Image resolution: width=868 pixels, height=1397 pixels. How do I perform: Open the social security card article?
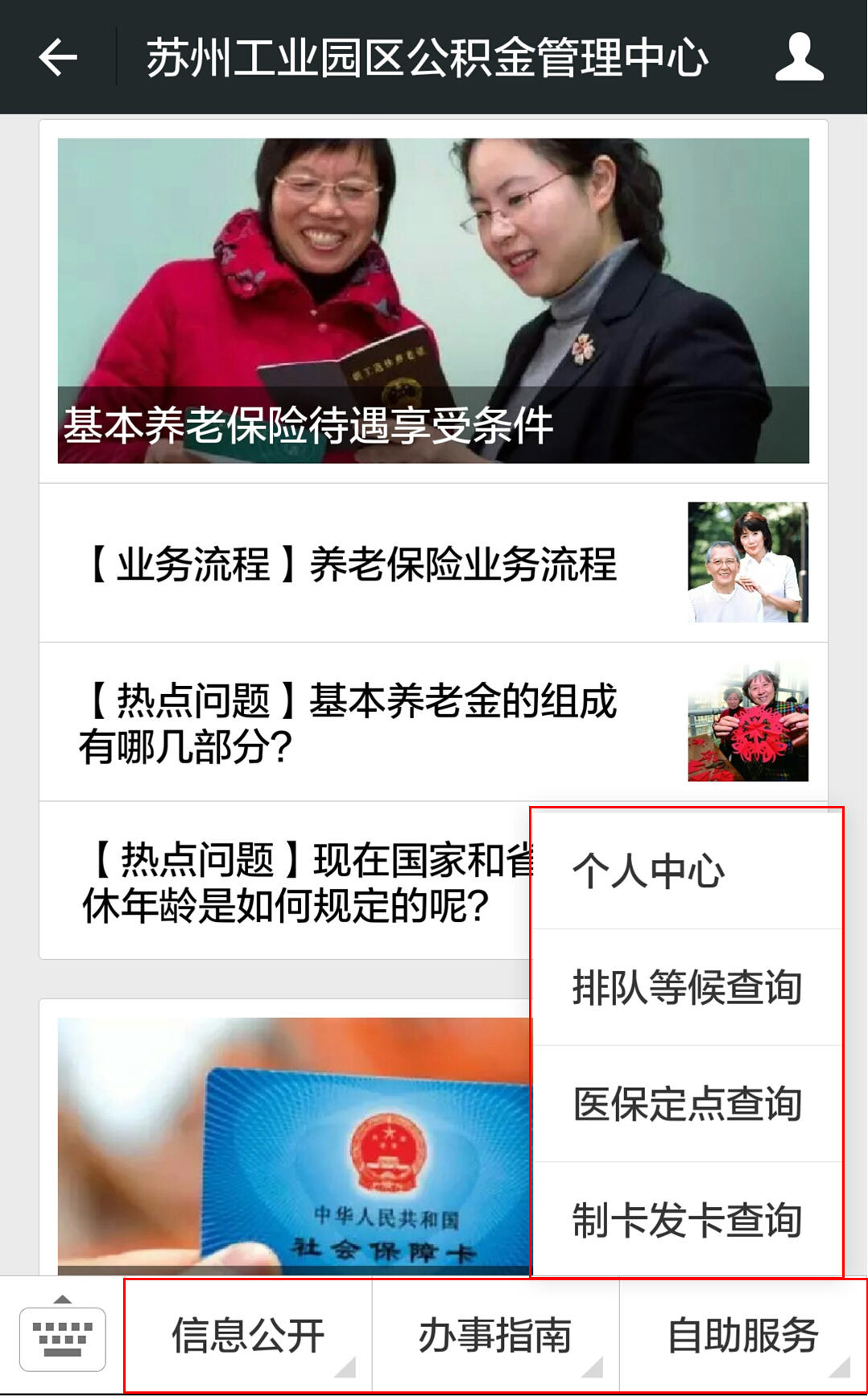(294, 1143)
